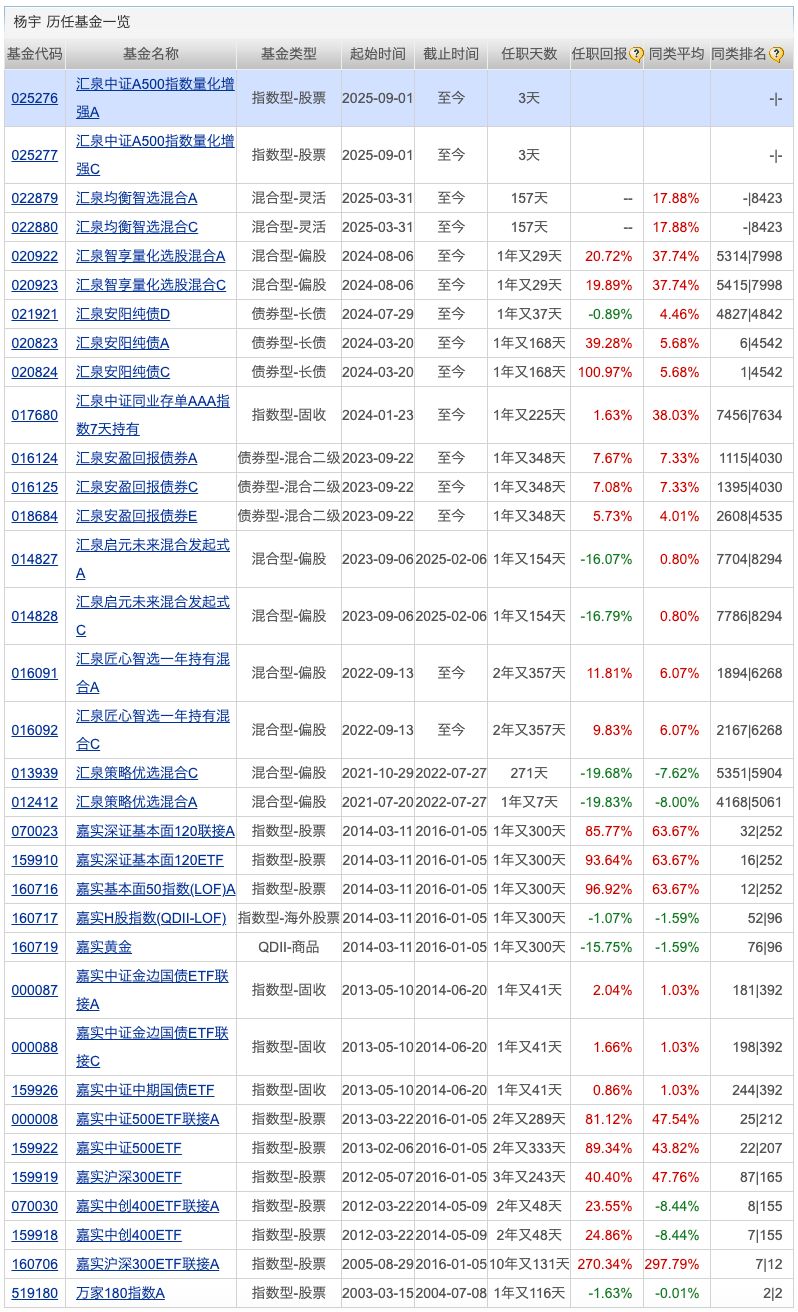View 汇泉智享量化选股混合A details

click(151, 256)
